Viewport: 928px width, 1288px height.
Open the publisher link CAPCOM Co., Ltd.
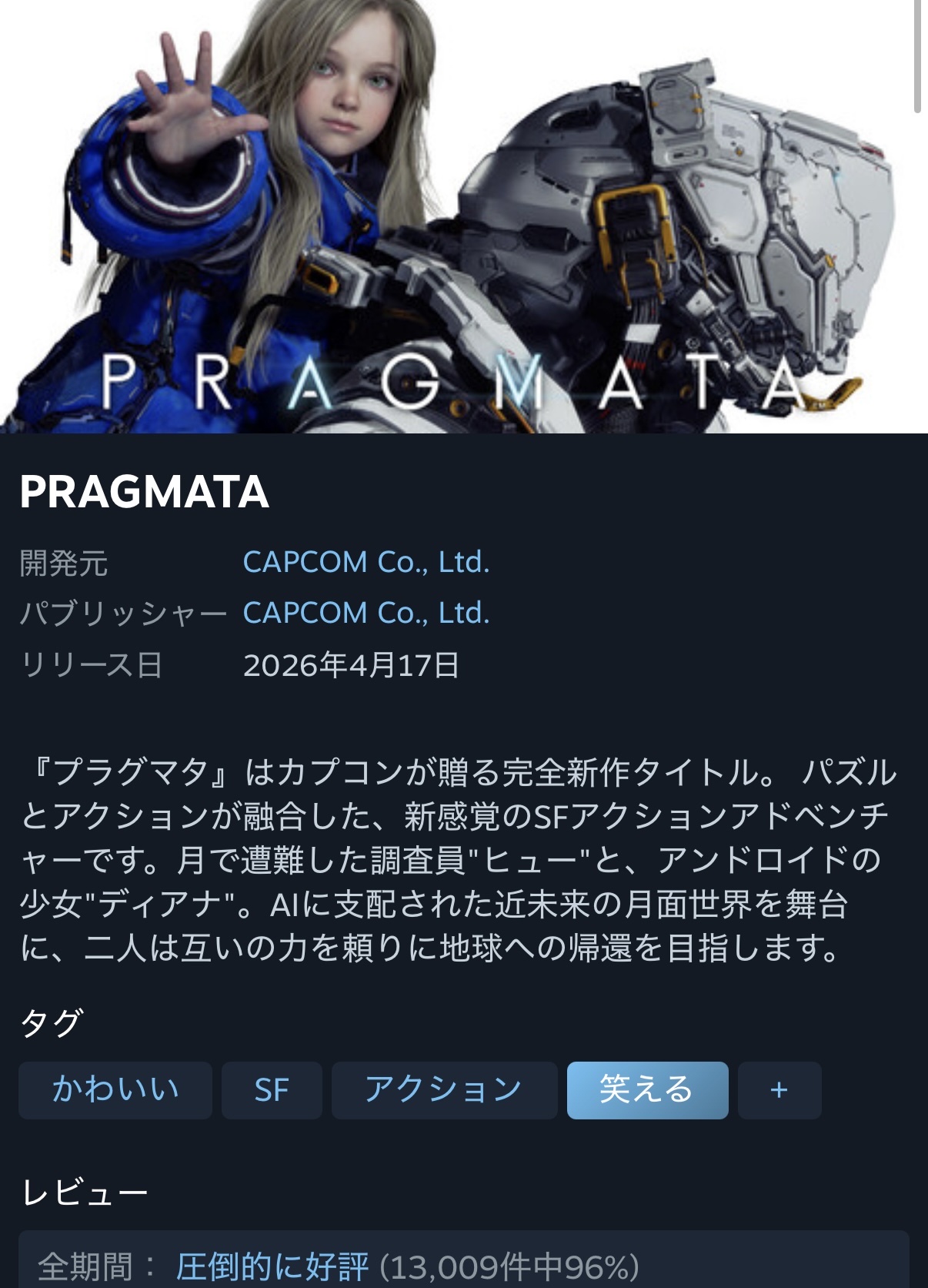tap(366, 614)
